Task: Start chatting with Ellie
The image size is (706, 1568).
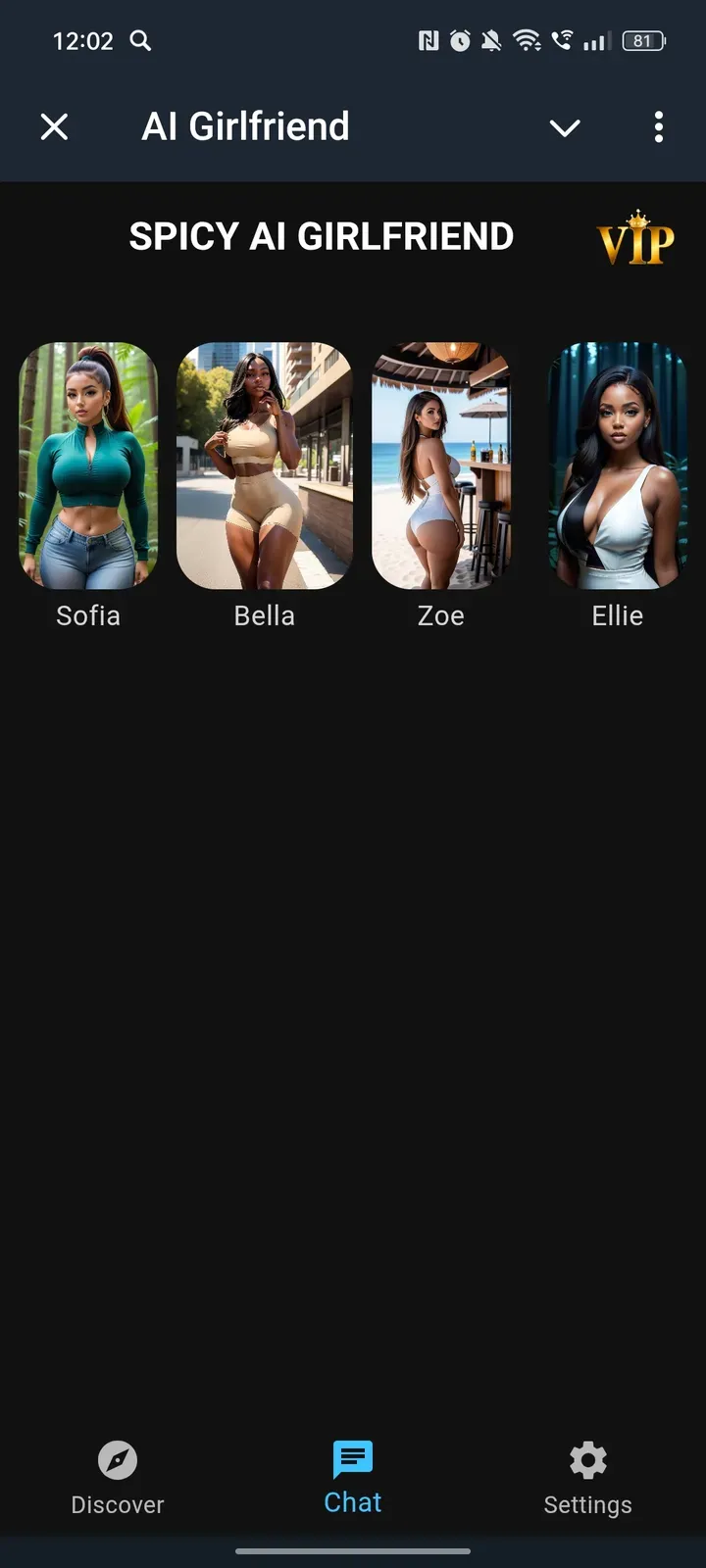Action: (x=617, y=465)
